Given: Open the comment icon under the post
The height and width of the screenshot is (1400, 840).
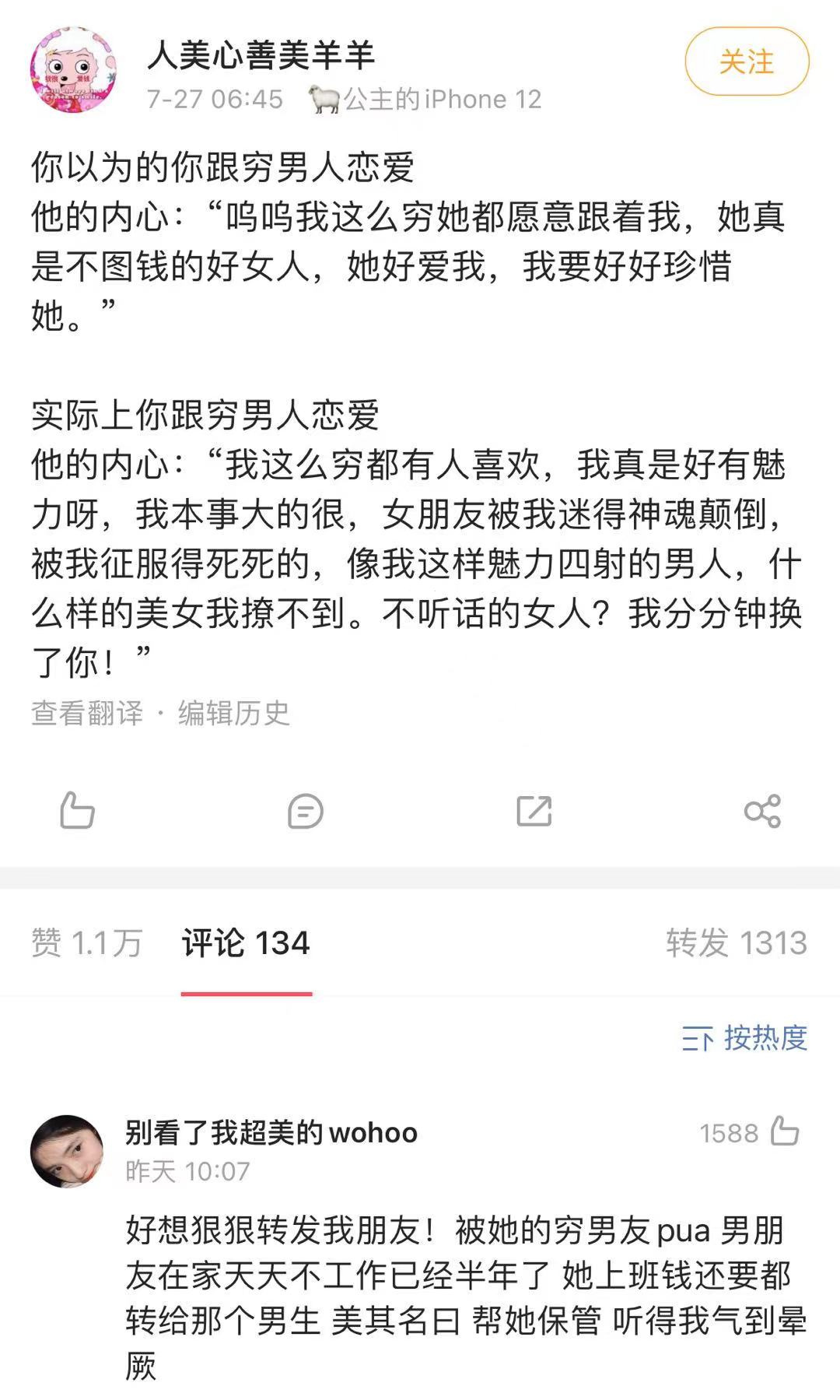Looking at the screenshot, I should tap(305, 811).
